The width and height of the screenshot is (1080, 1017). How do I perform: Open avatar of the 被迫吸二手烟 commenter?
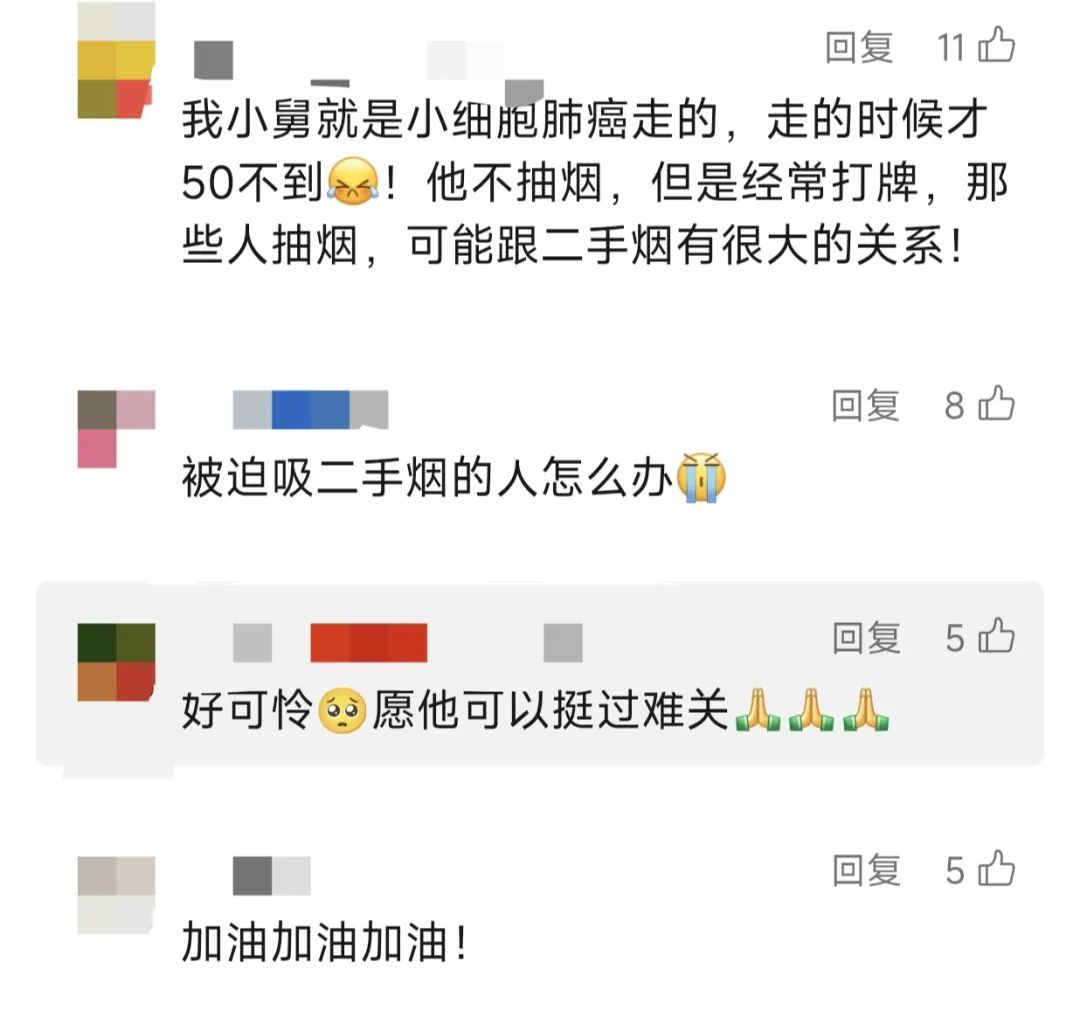[x=116, y=429]
